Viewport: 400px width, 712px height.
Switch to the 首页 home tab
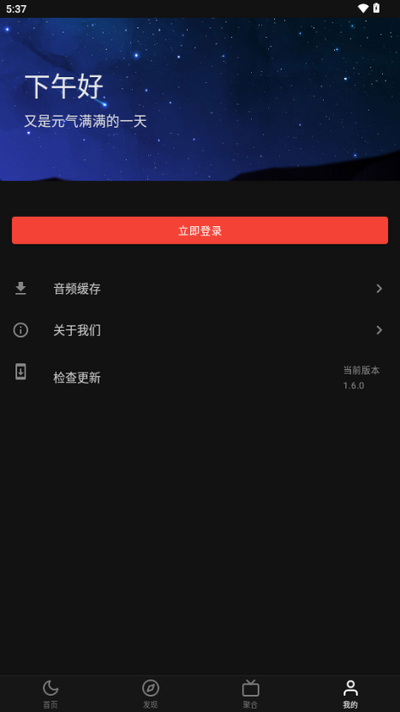[50, 694]
